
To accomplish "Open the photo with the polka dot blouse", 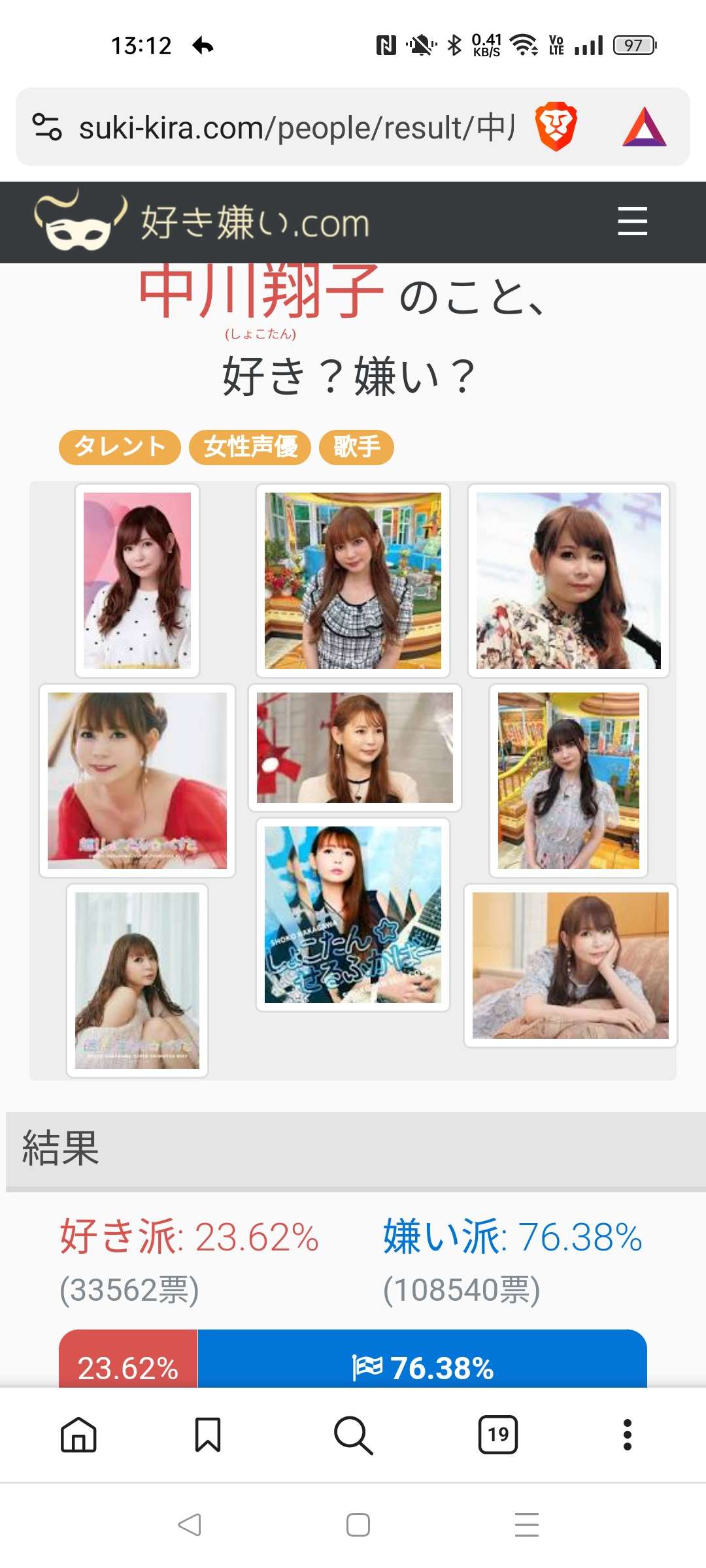I will (x=137, y=581).
